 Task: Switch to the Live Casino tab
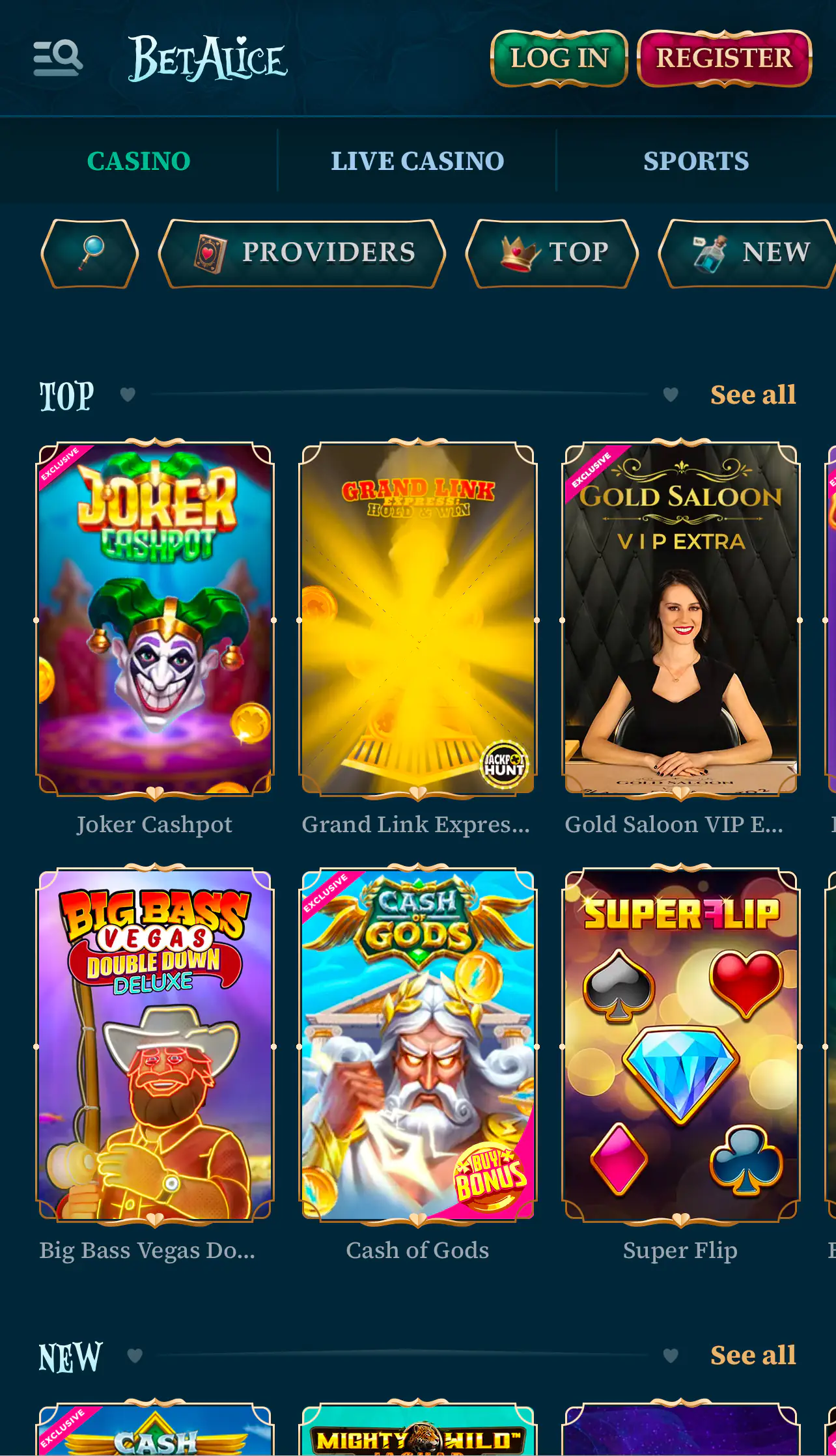pos(417,161)
